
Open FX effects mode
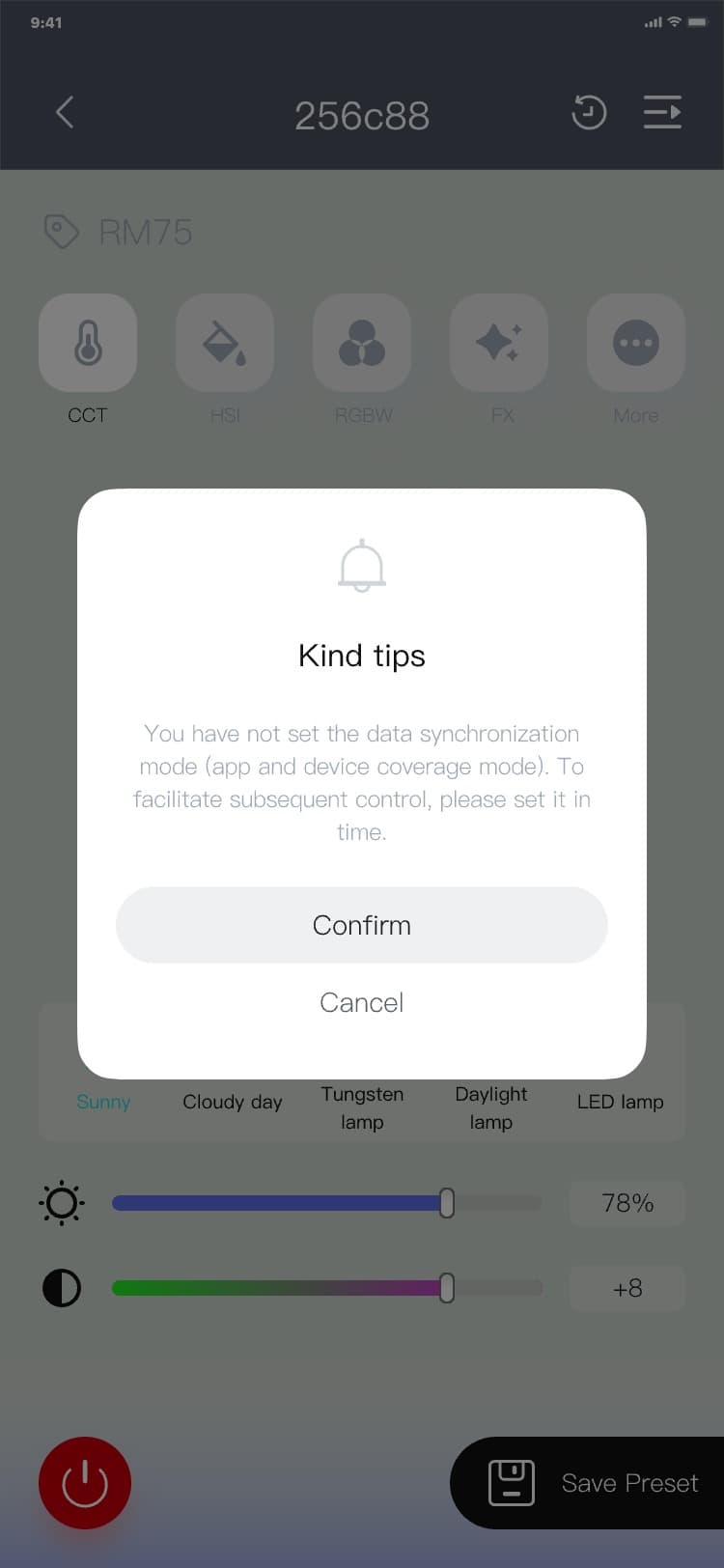499,344
